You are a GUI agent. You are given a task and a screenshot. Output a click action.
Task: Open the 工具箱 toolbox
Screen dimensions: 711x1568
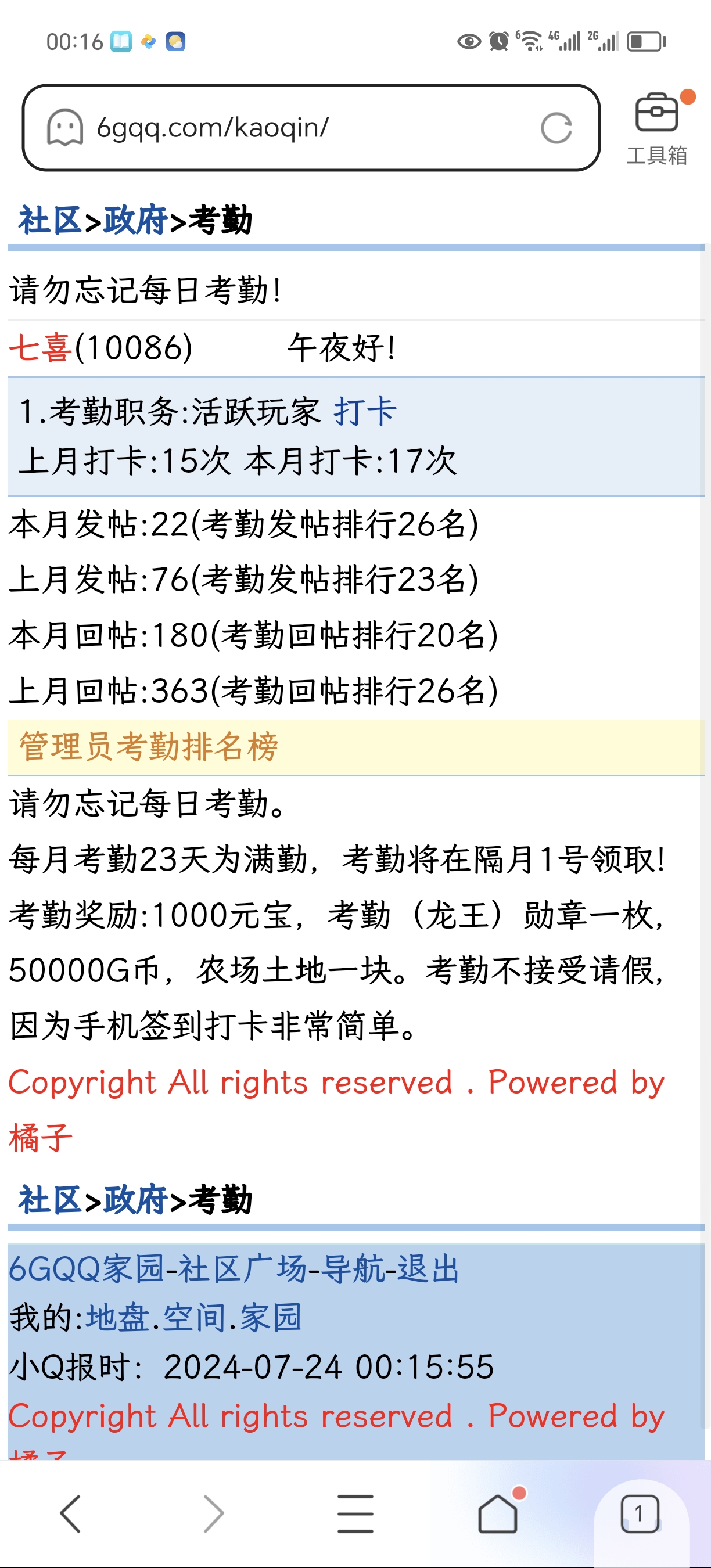pos(658,129)
